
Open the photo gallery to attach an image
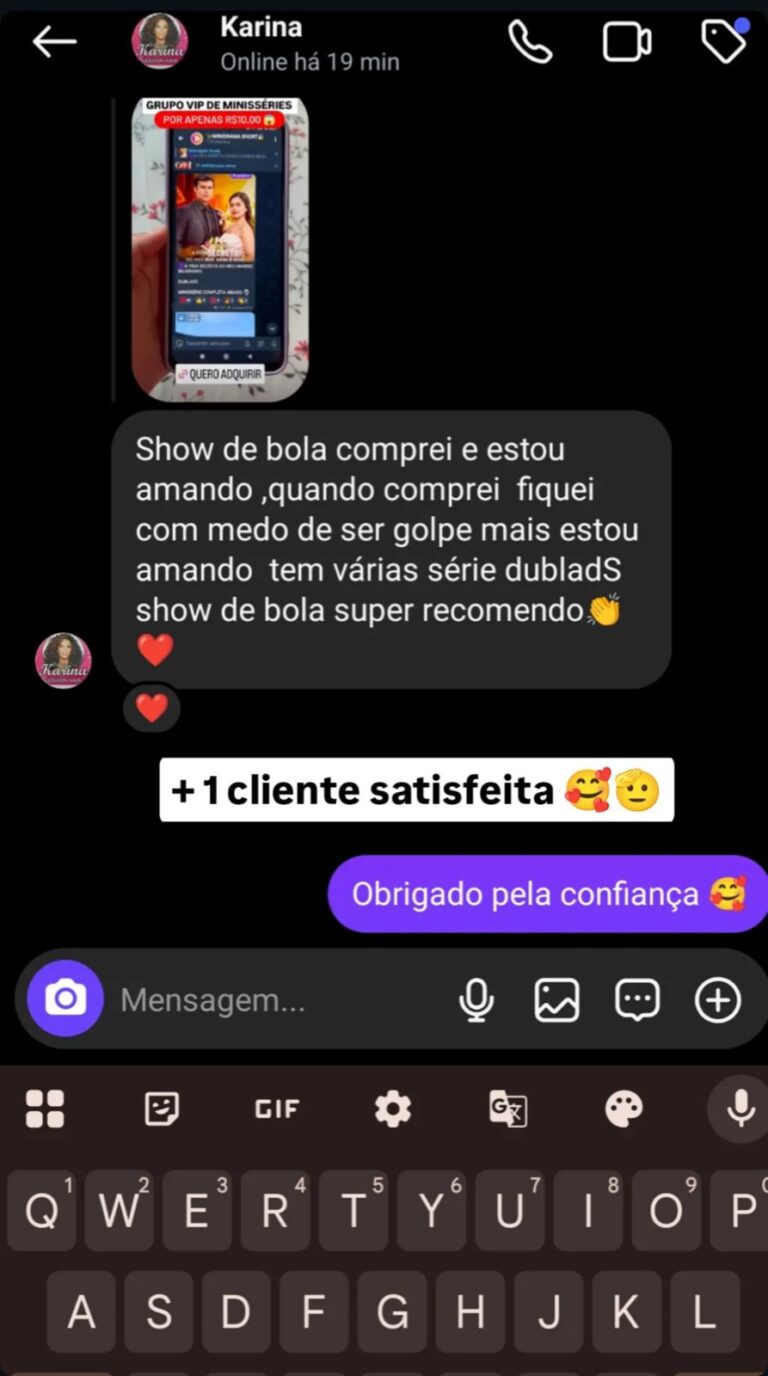pos(557,999)
